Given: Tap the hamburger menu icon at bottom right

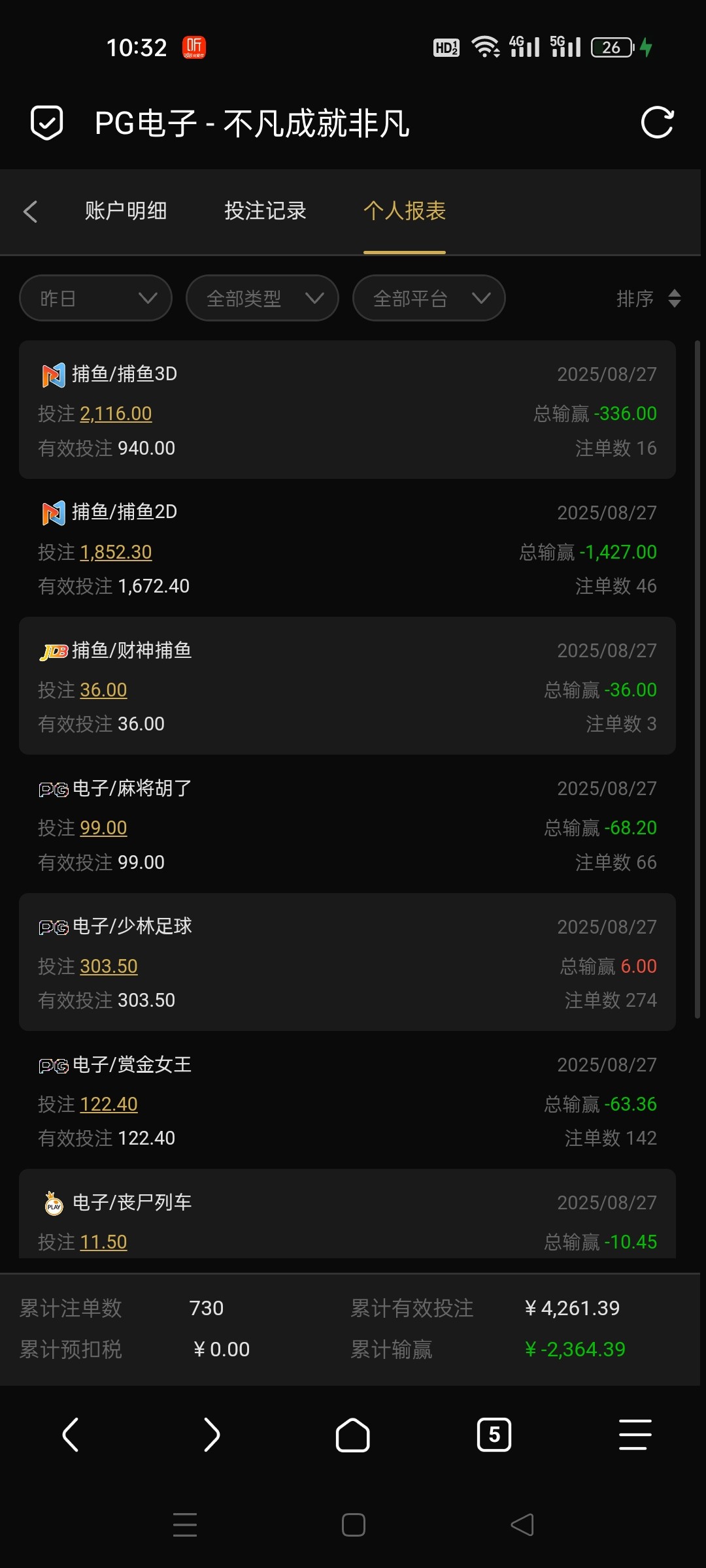Looking at the screenshot, I should [633, 1435].
